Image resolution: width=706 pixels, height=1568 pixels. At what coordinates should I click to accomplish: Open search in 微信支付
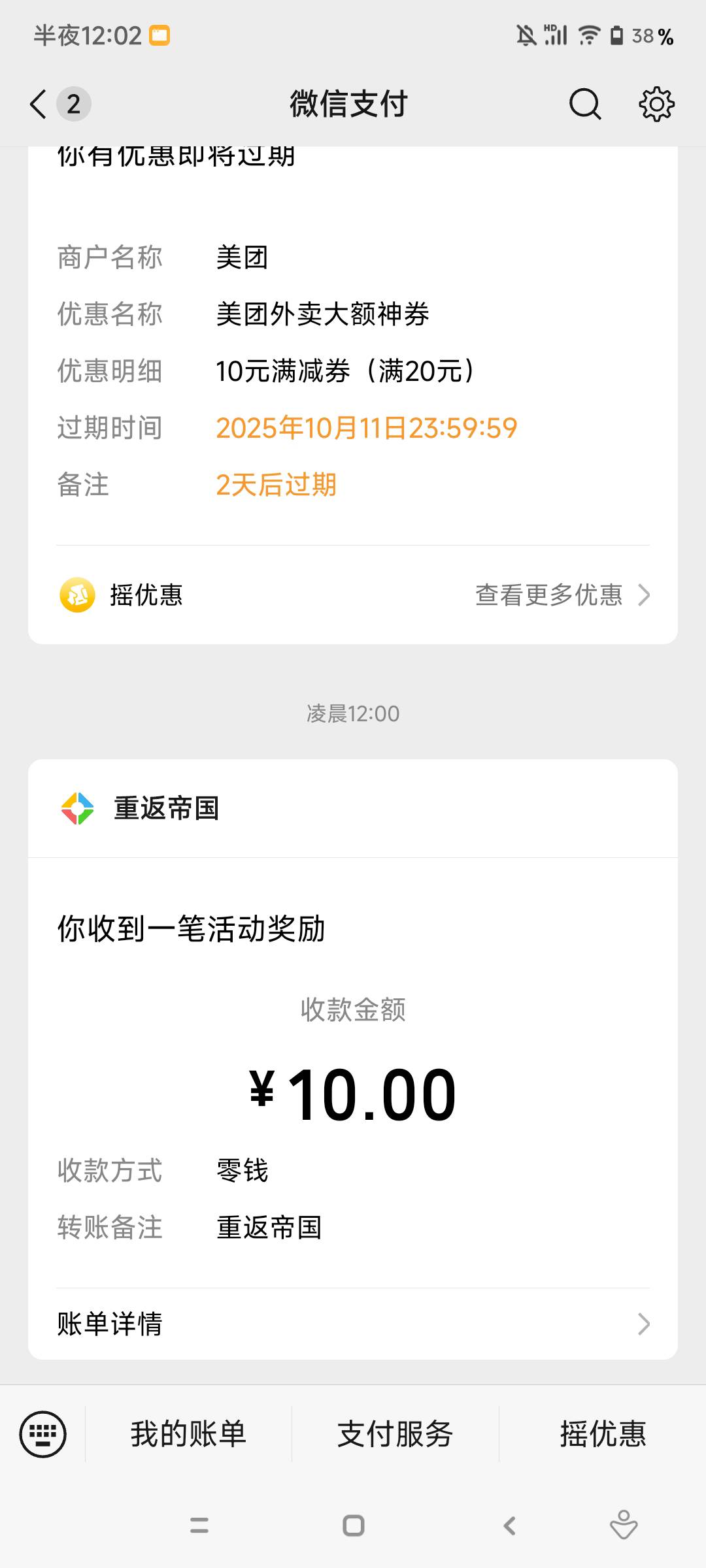click(584, 104)
